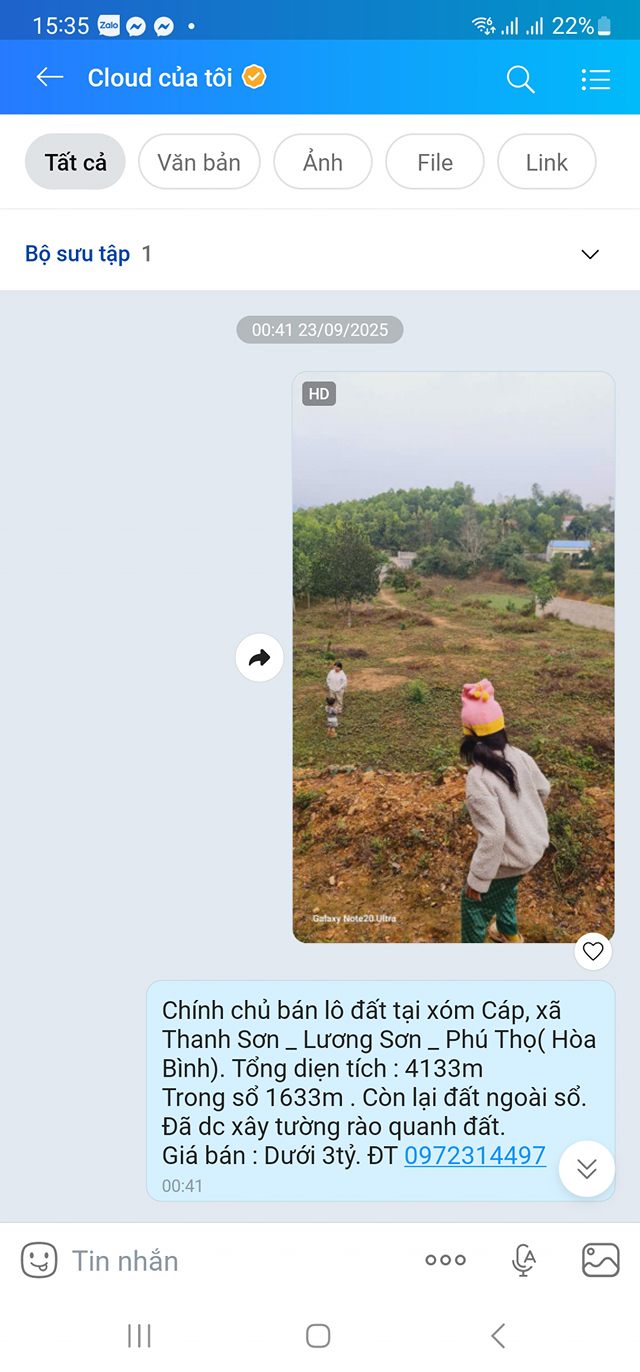The height and width of the screenshot is (1372, 640).
Task: Call the phone number 0972314497 link
Action: [475, 1156]
